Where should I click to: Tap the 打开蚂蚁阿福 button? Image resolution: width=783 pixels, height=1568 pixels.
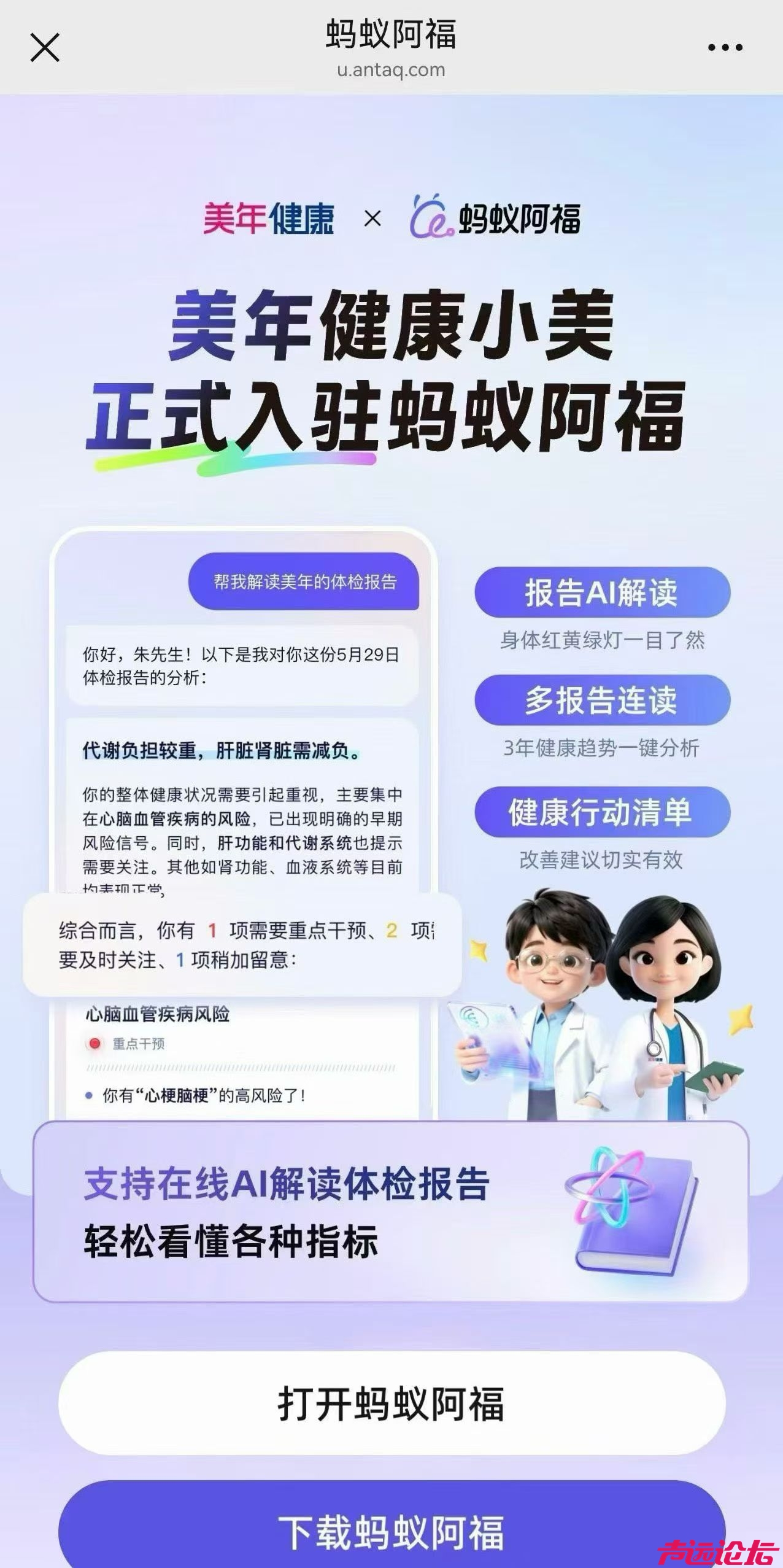(x=391, y=1403)
